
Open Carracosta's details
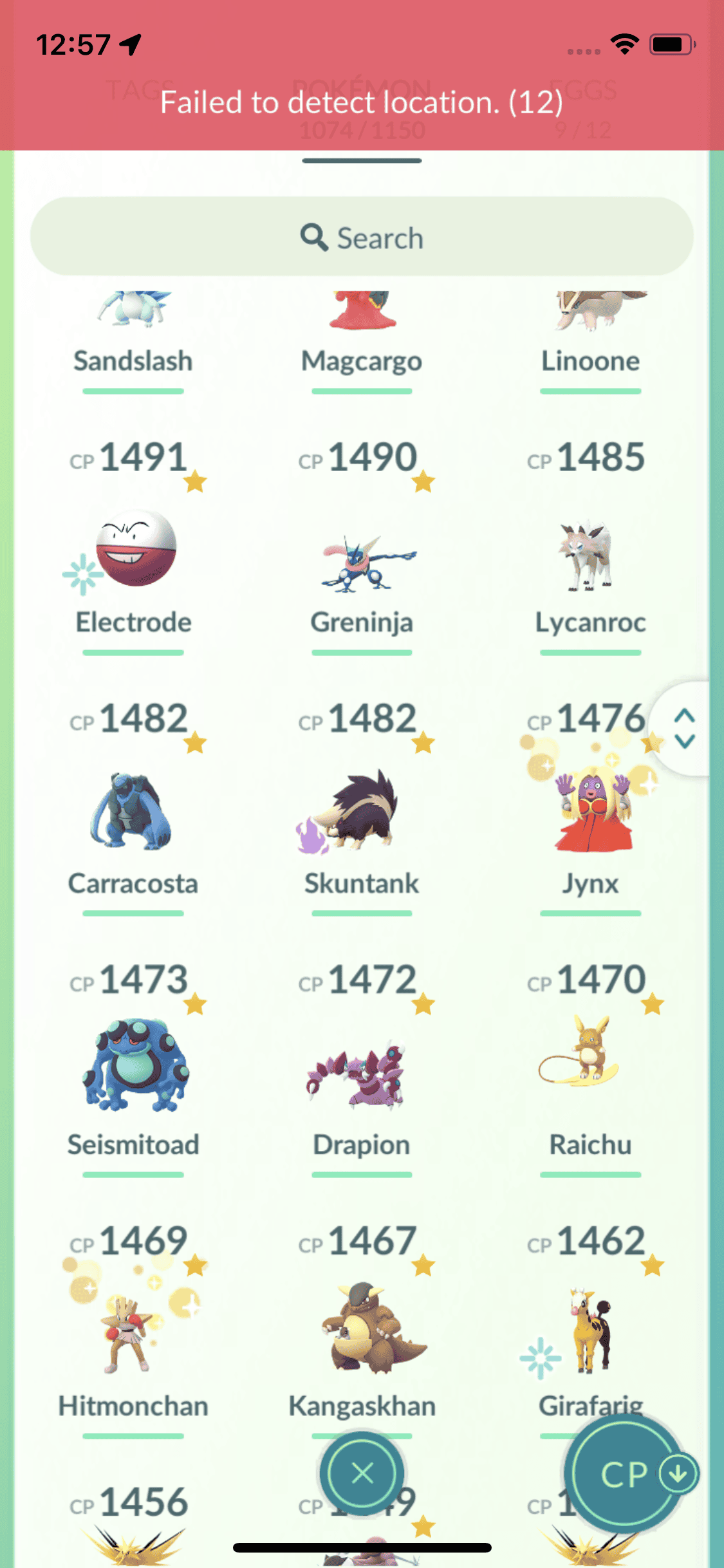click(133, 814)
